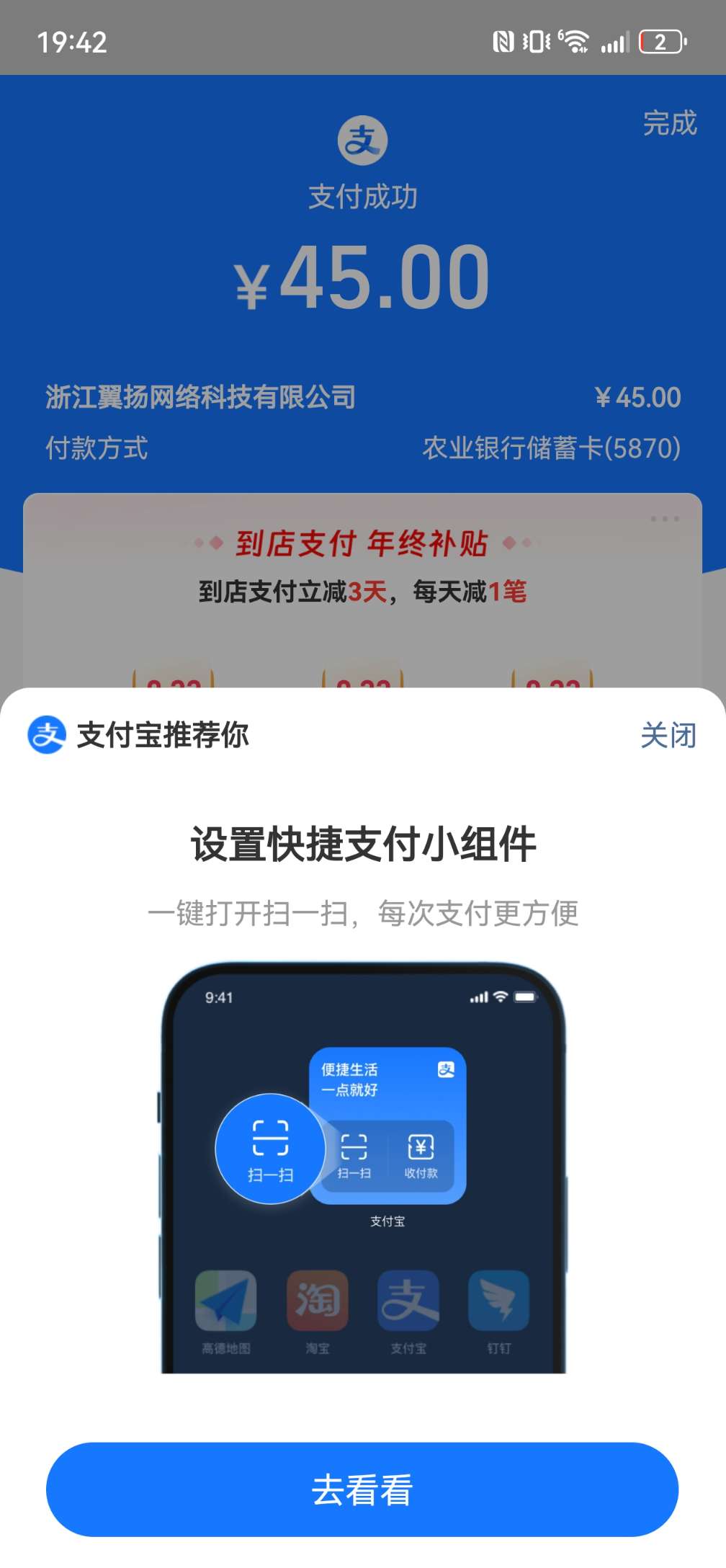This screenshot has height=1568, width=726.
Task: Tap 完成 to finish payment
Action: click(669, 123)
